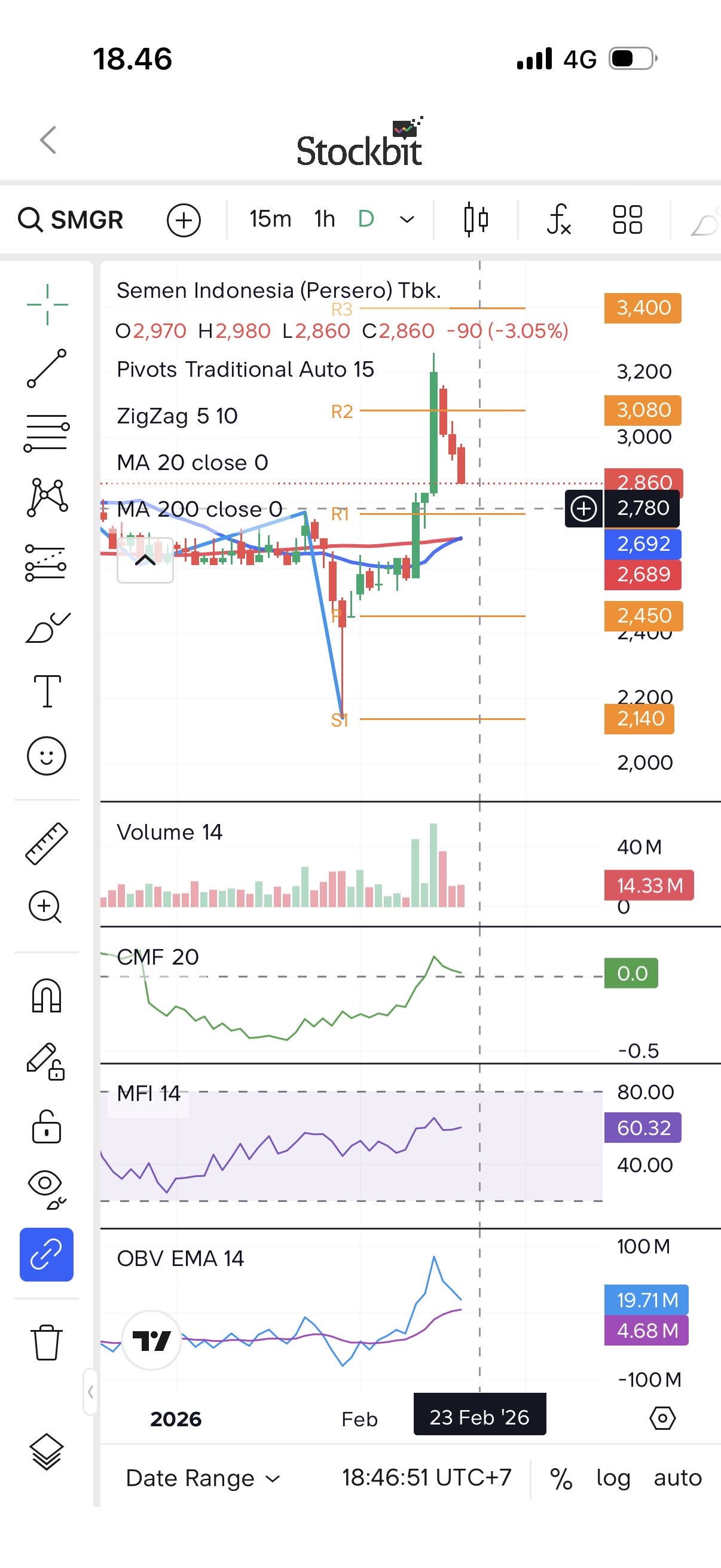This screenshot has height=1568, width=721.
Task: Open the emoji sticker tool
Action: click(47, 756)
